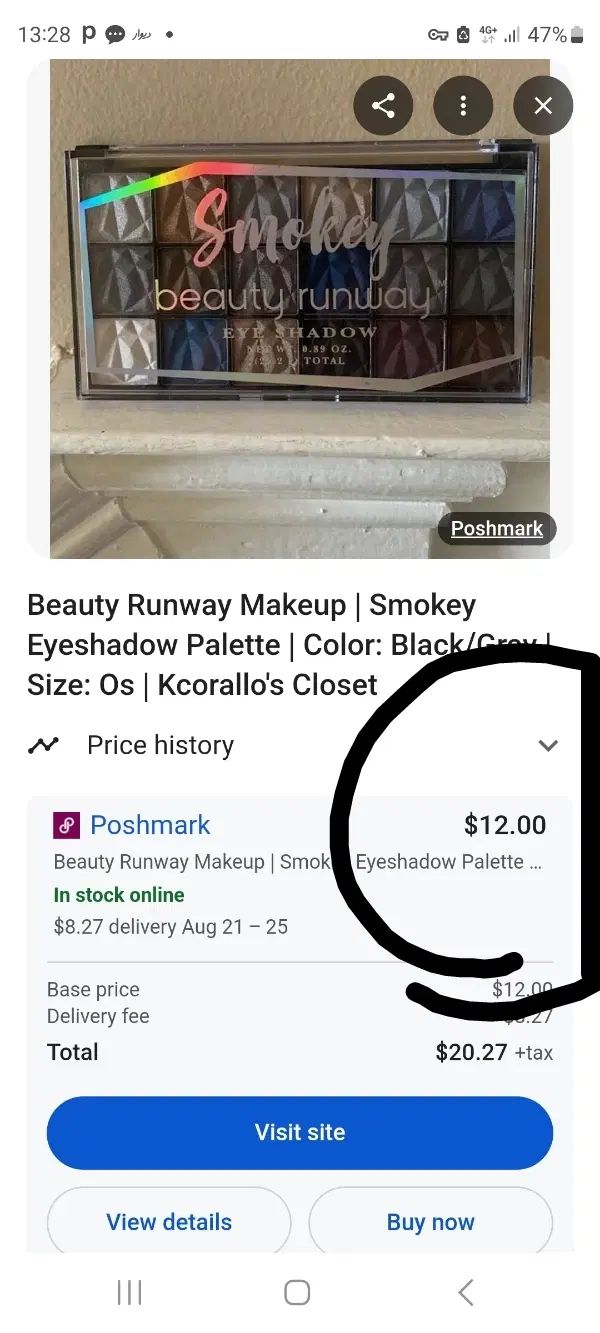The height and width of the screenshot is (1333, 600).
Task: Go back using system navigation
Action: tap(465, 1292)
